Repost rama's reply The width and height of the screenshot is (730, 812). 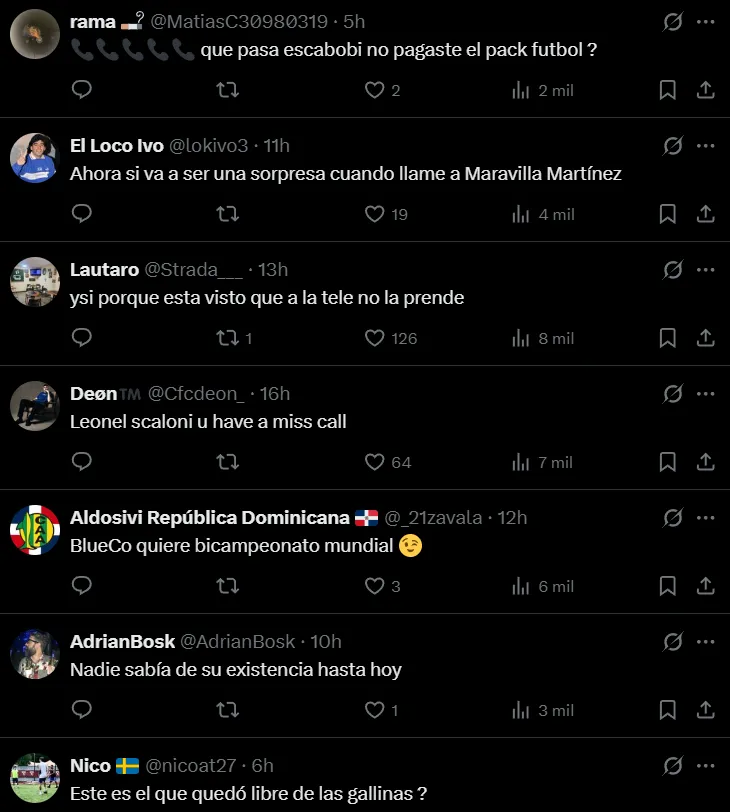228,90
